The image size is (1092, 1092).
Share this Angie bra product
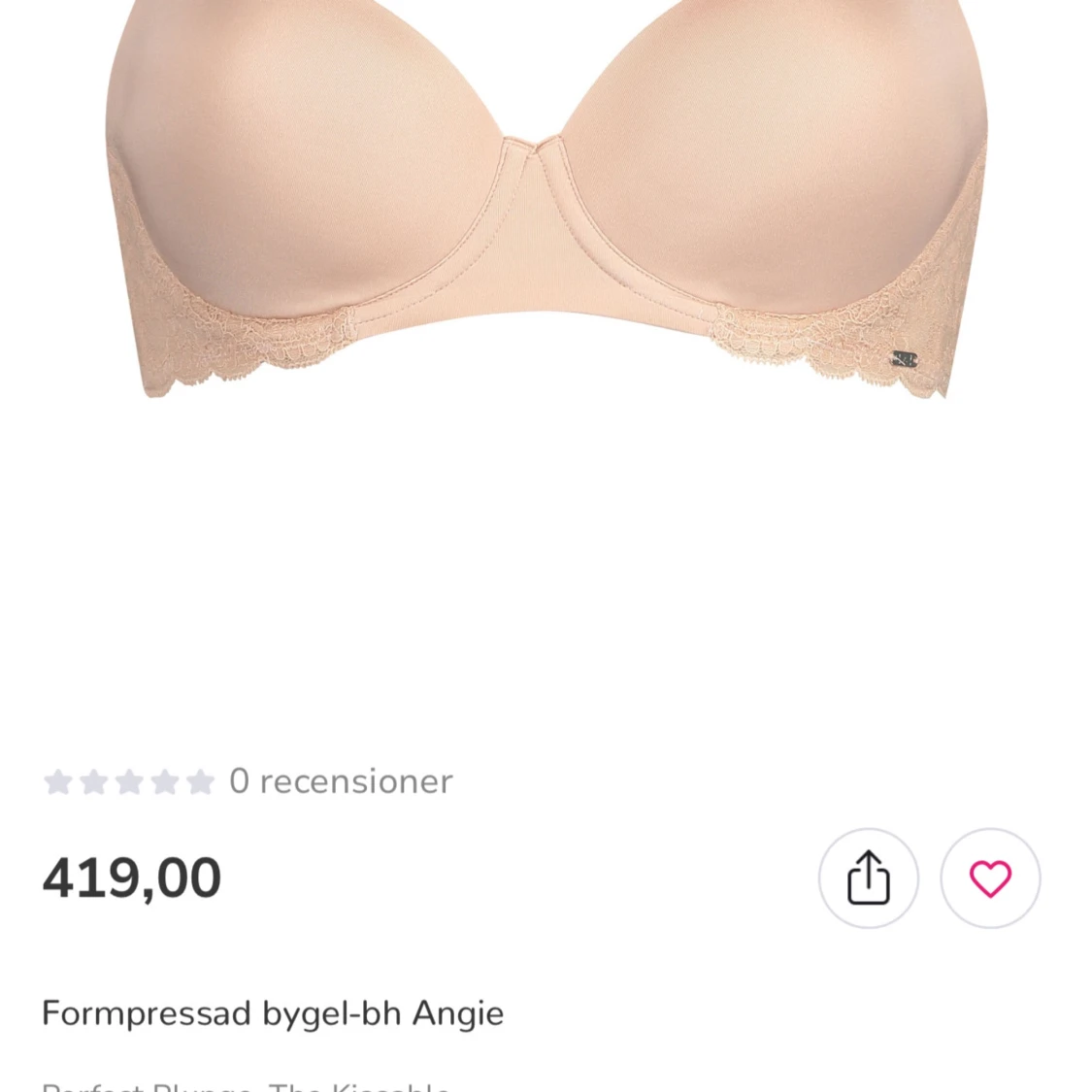(868, 877)
